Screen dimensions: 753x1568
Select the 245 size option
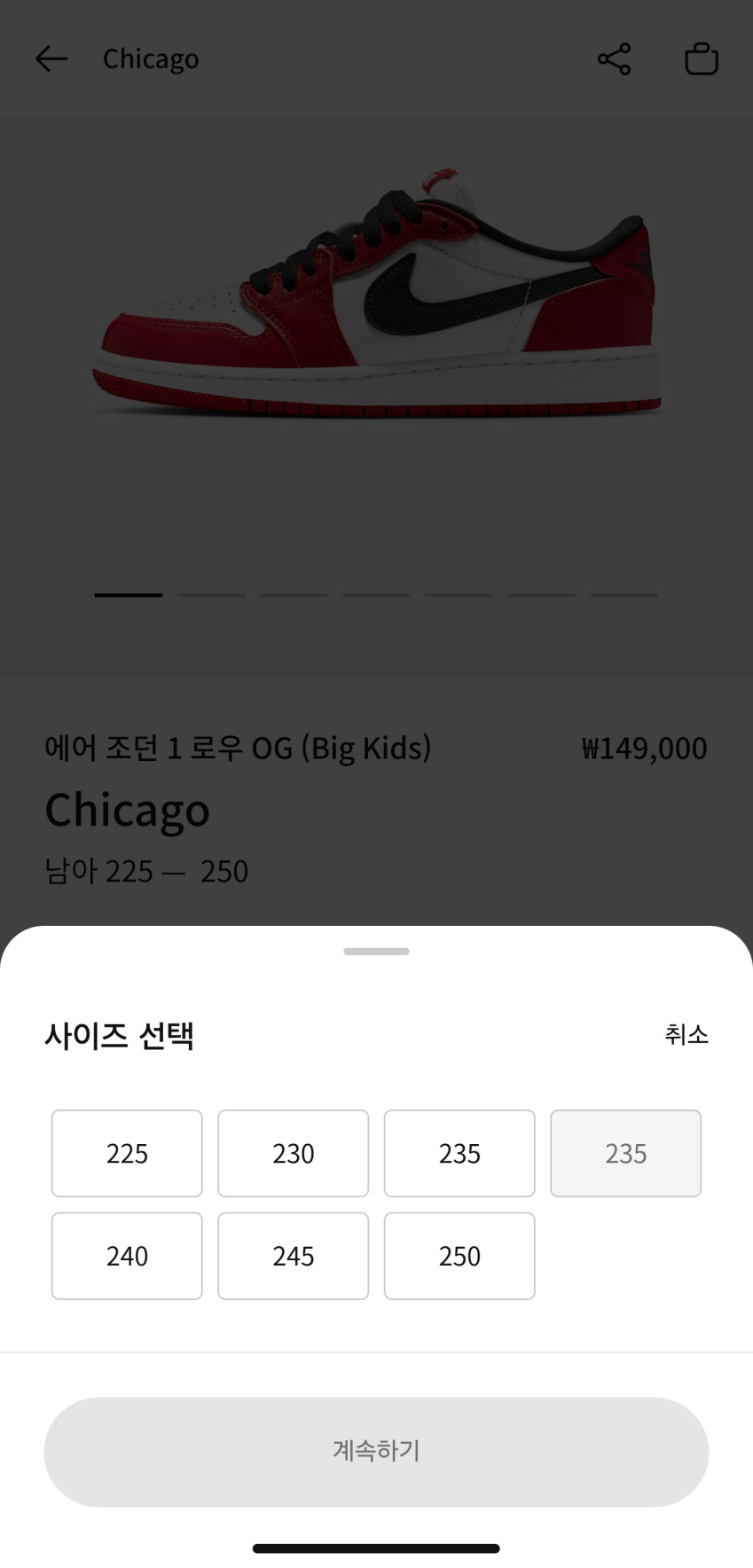293,1256
